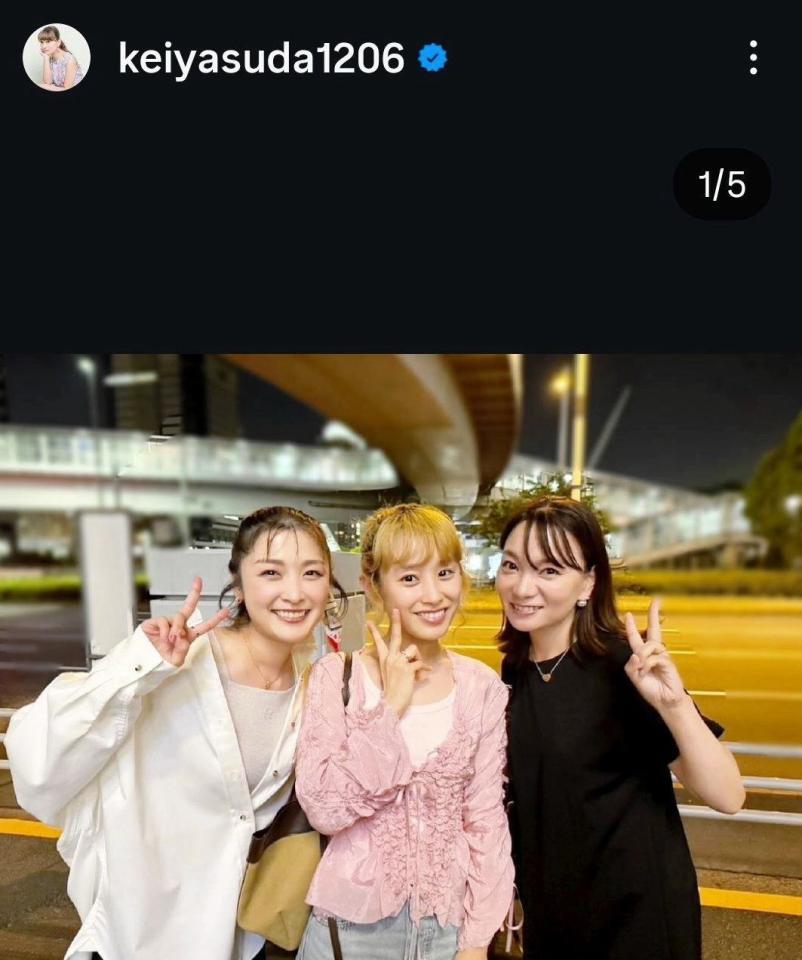The height and width of the screenshot is (960, 802).
Task: Open the post's three-dot overflow menu
Action: [x=753, y=58]
